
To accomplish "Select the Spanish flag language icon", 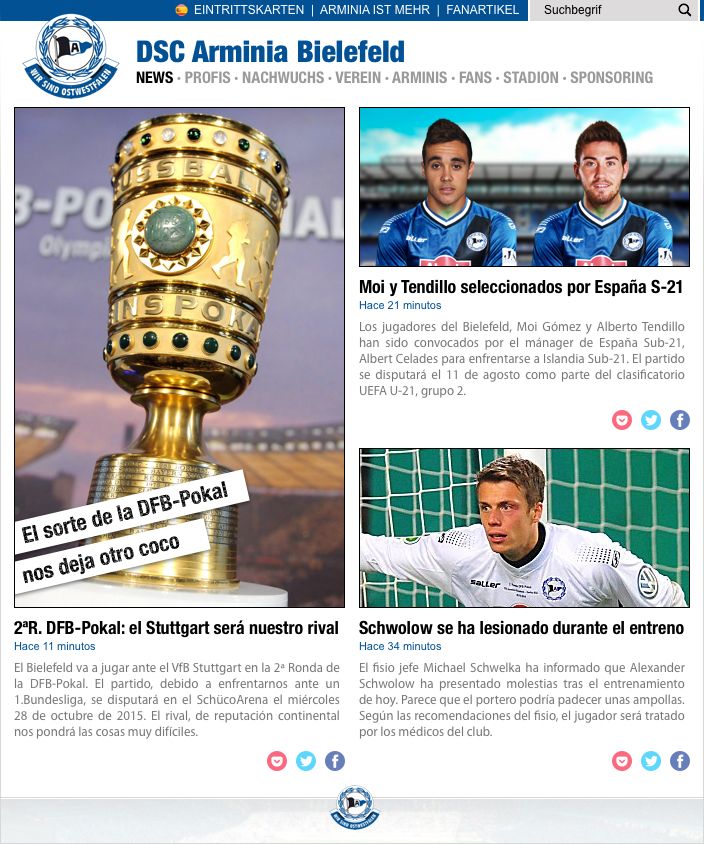I will click(182, 10).
